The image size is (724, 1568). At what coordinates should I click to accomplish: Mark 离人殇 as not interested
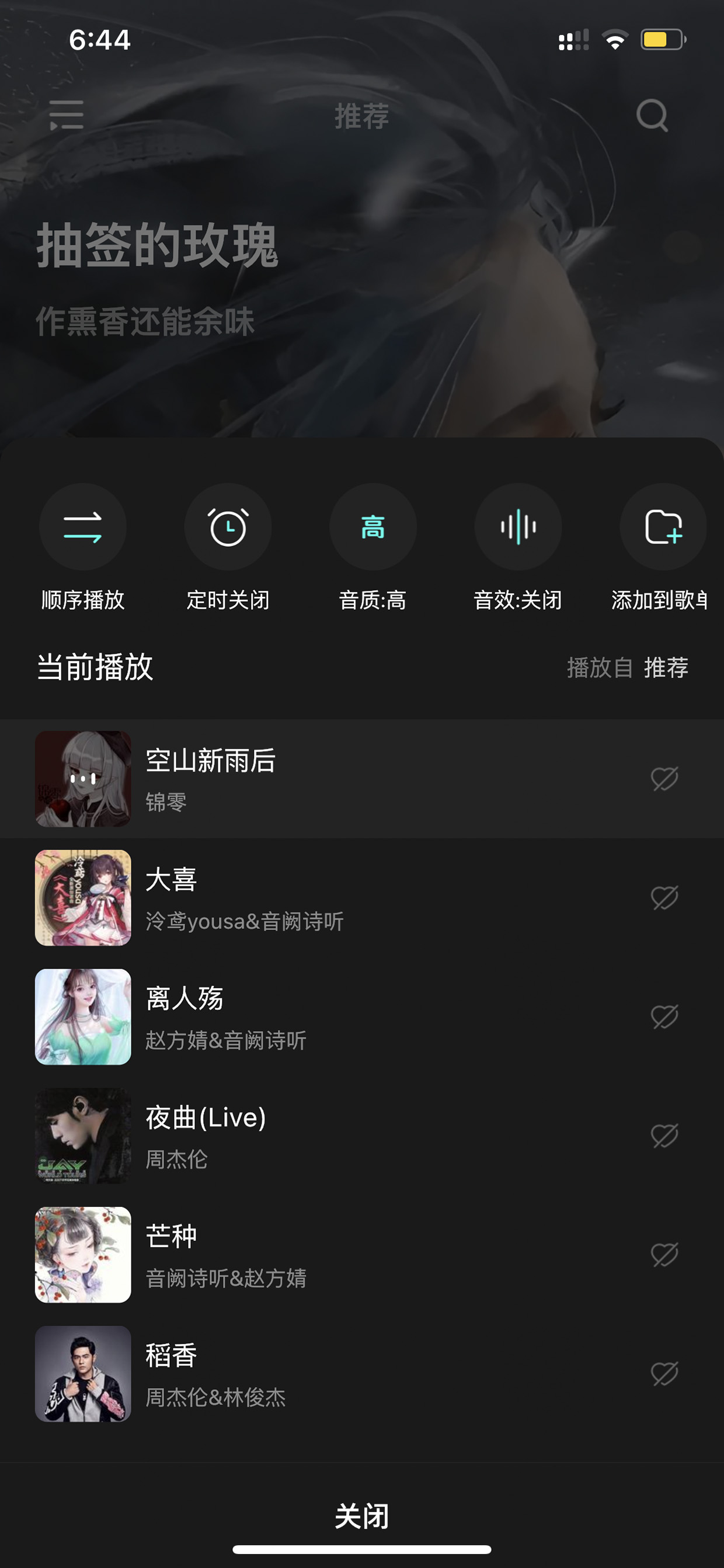[664, 1017]
